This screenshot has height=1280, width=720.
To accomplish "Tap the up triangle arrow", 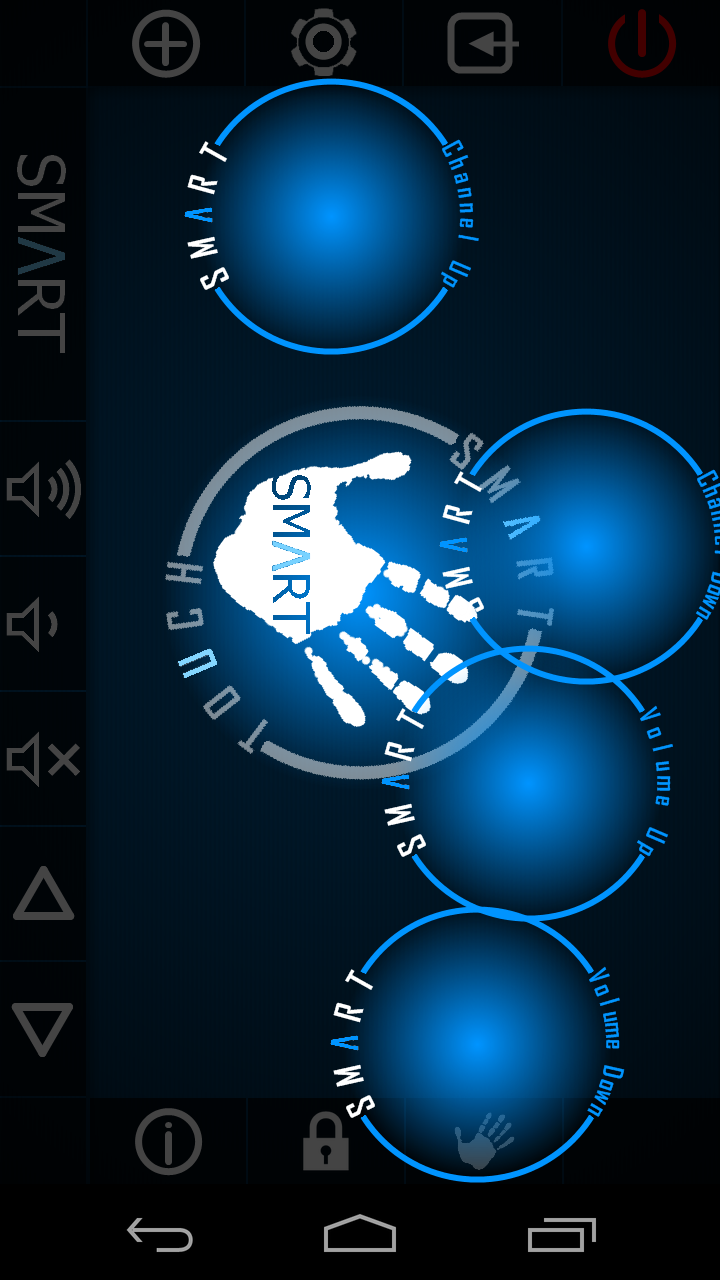I will point(43,894).
